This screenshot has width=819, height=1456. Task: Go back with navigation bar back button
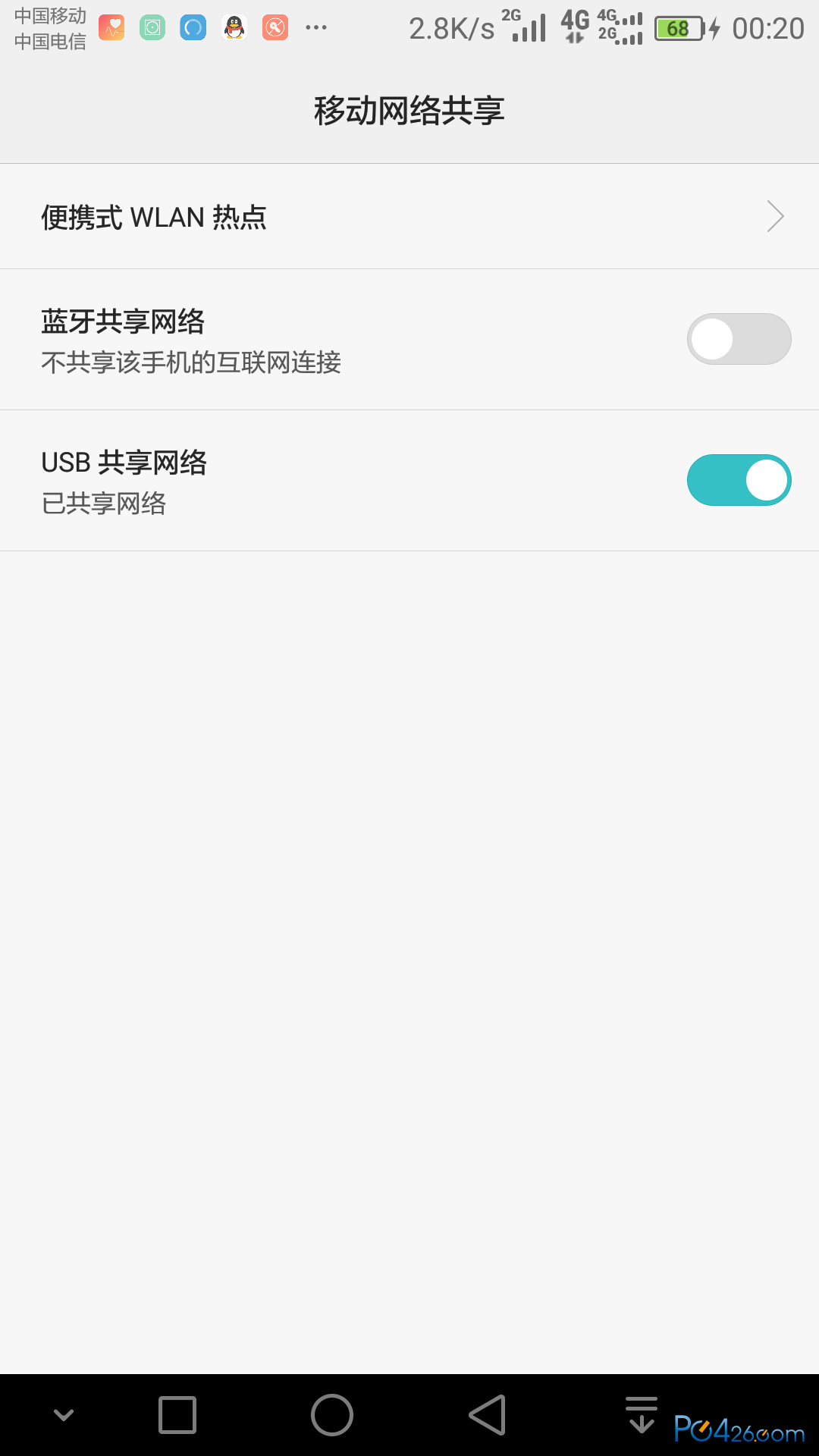487,1415
